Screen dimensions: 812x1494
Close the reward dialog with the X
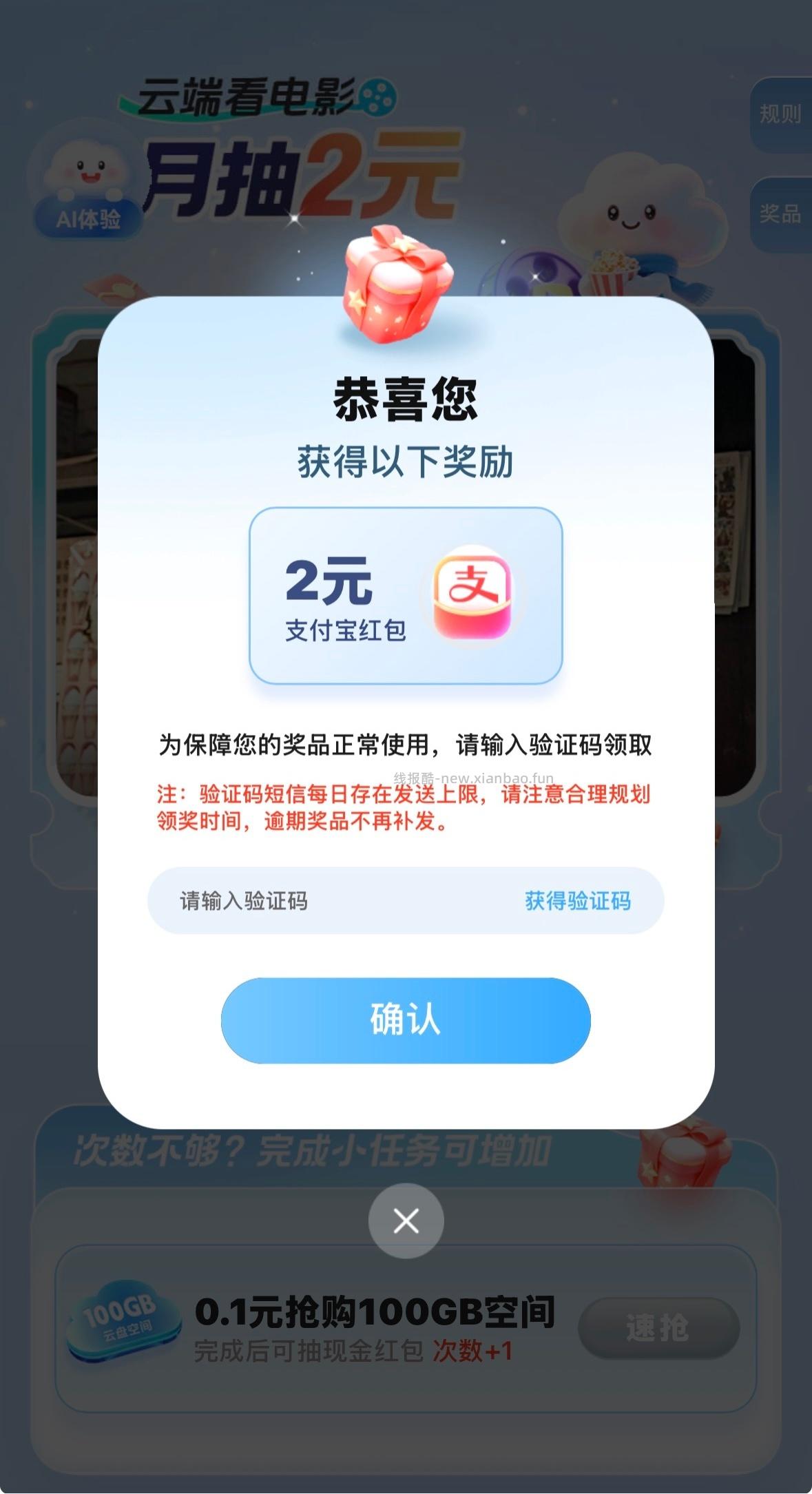[406, 1220]
